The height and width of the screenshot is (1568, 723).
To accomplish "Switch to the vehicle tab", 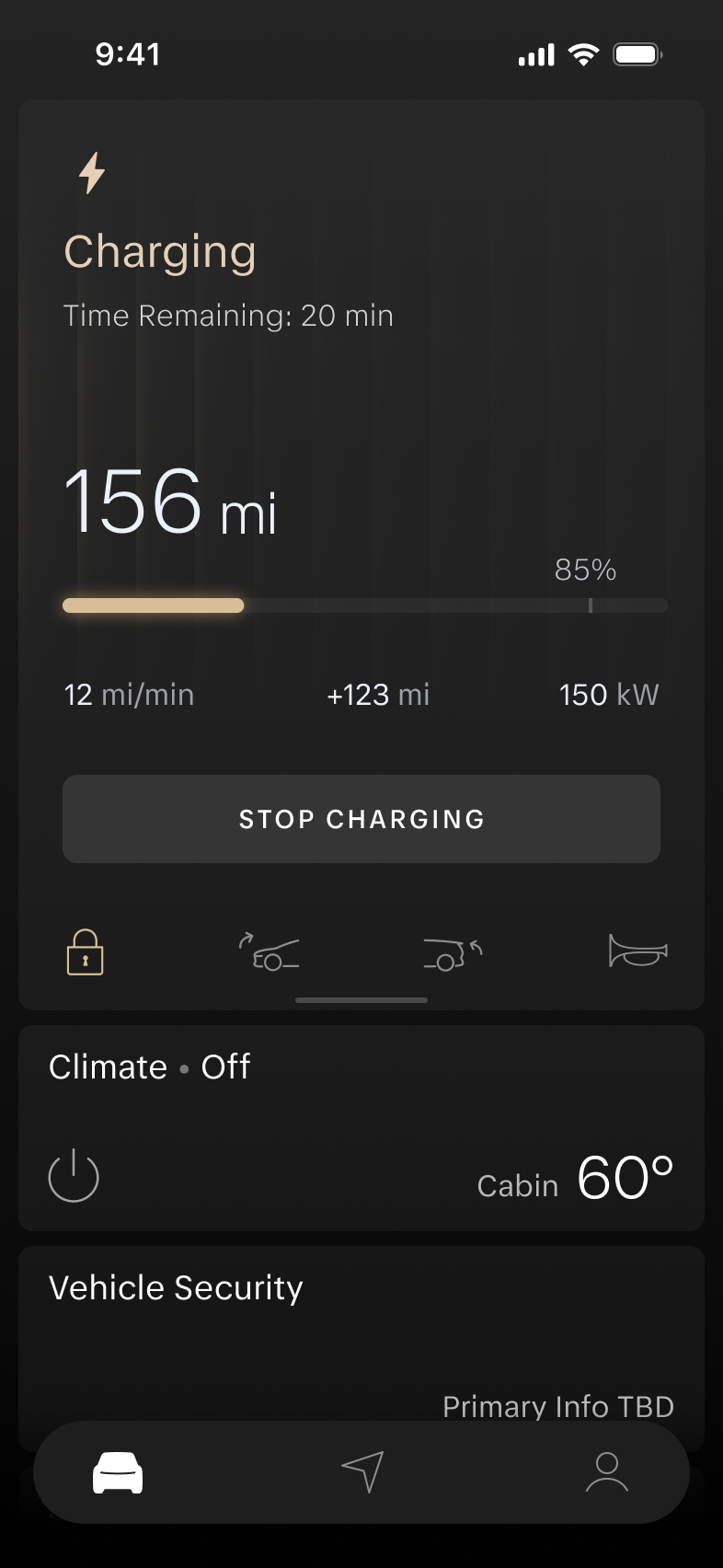I will (118, 1472).
